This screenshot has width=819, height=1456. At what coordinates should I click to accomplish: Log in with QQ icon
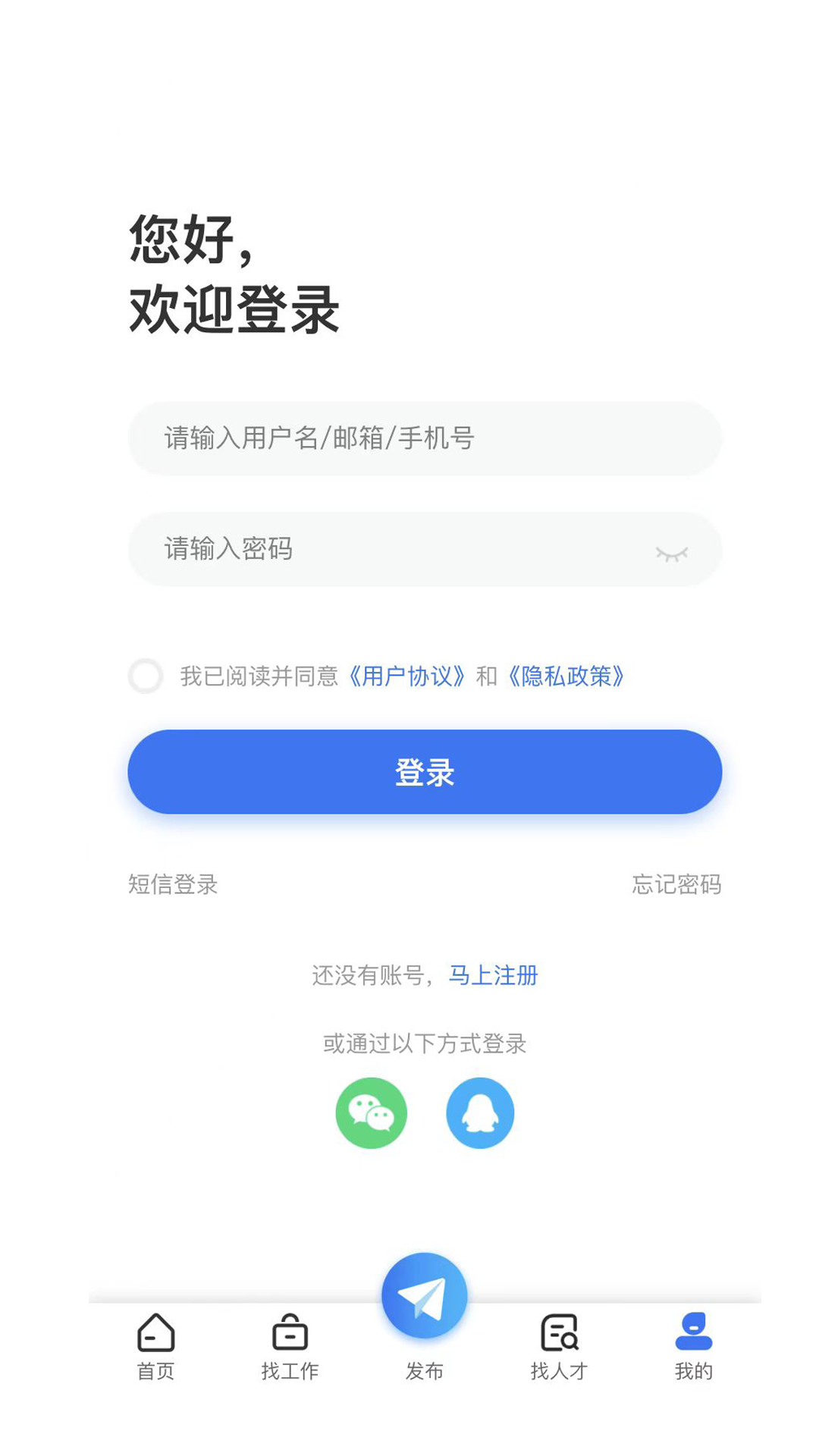coord(480,1113)
